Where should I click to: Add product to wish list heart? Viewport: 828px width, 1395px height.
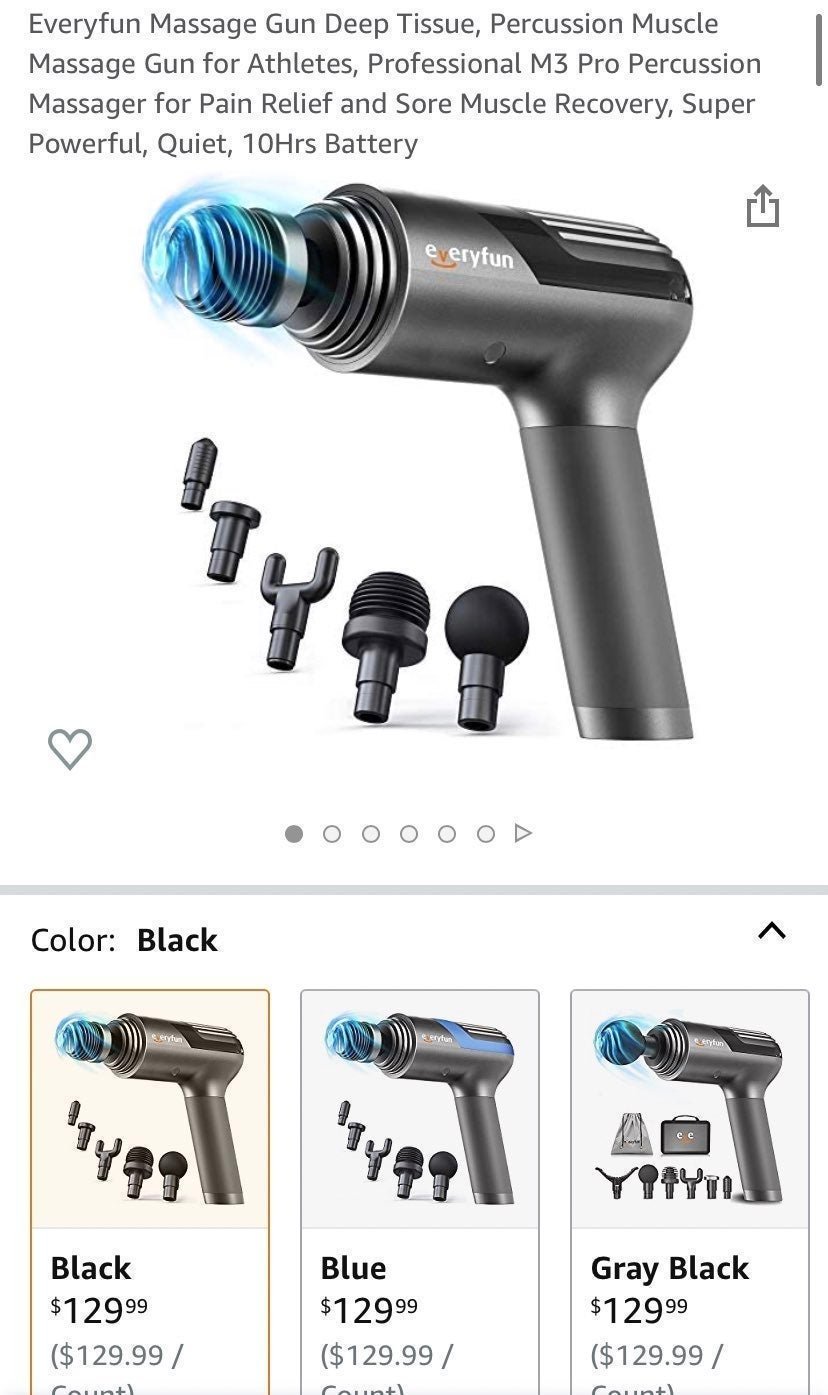coord(70,749)
